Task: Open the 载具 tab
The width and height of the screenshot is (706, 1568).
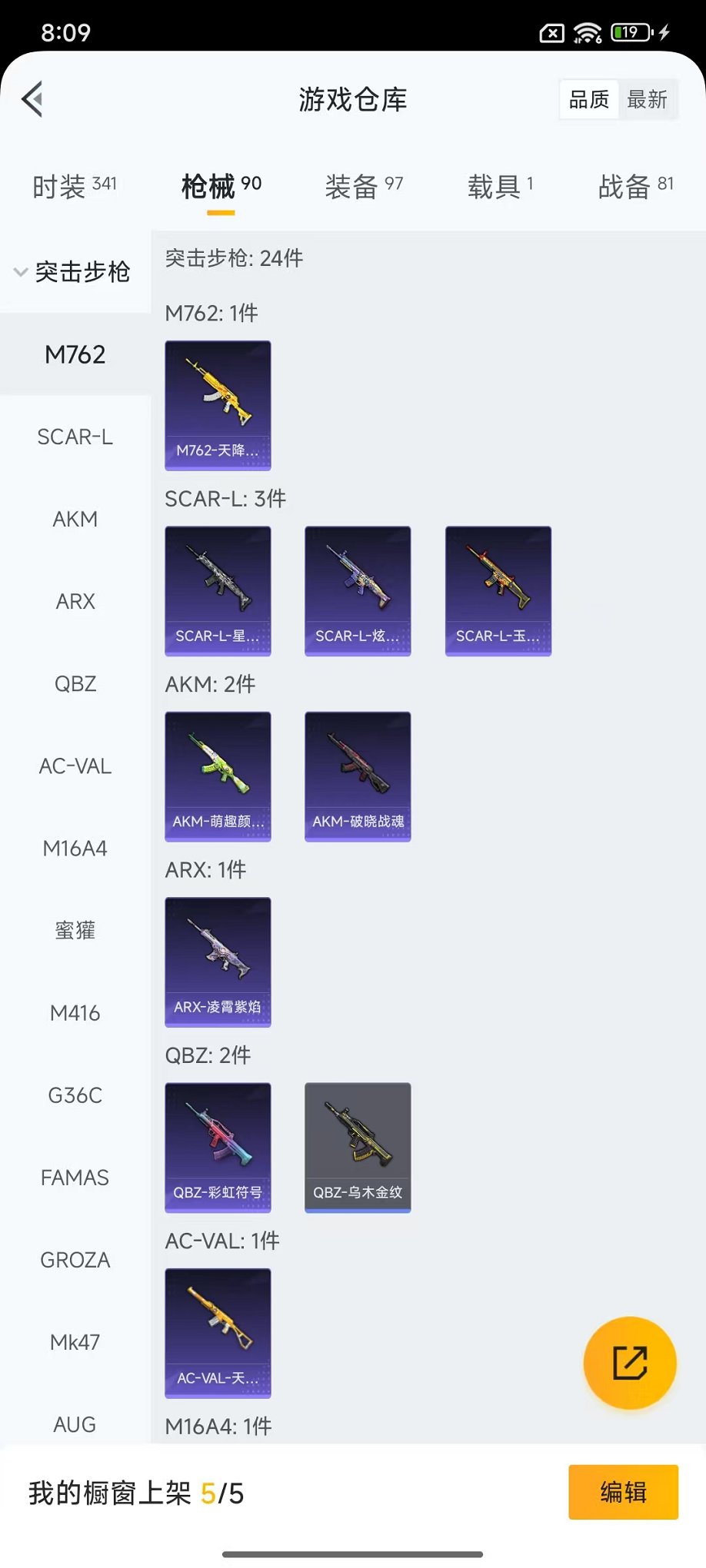Action: coord(500,186)
